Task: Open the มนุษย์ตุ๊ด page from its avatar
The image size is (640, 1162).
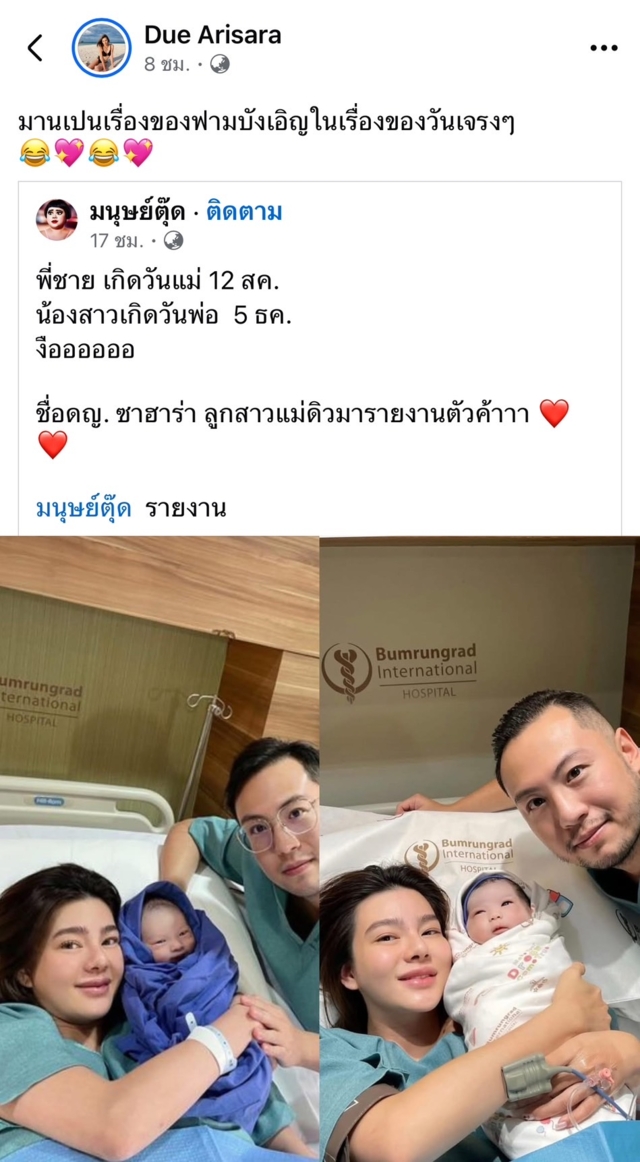Action: click(57, 220)
